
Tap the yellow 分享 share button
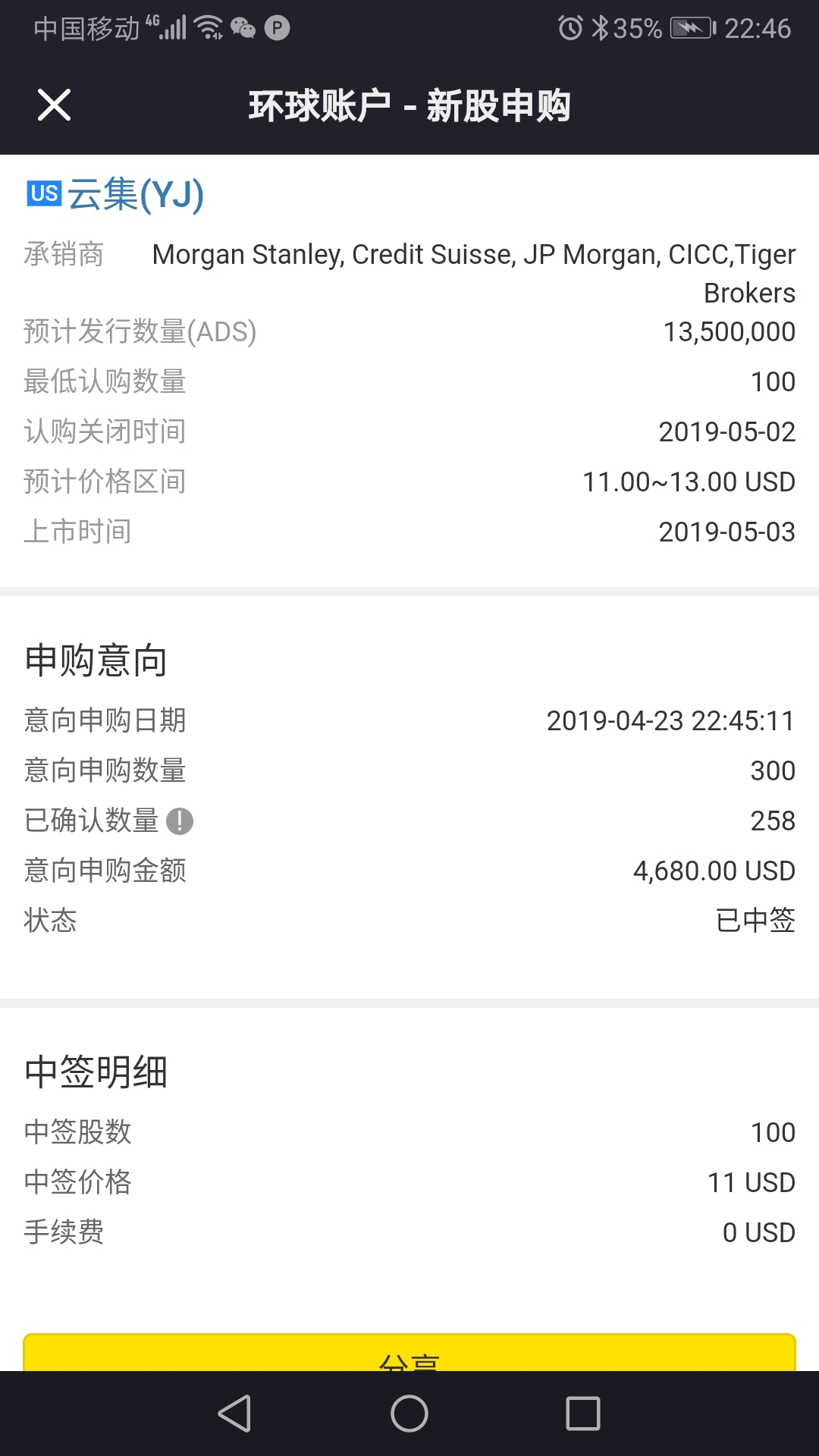pyautogui.click(x=409, y=1353)
